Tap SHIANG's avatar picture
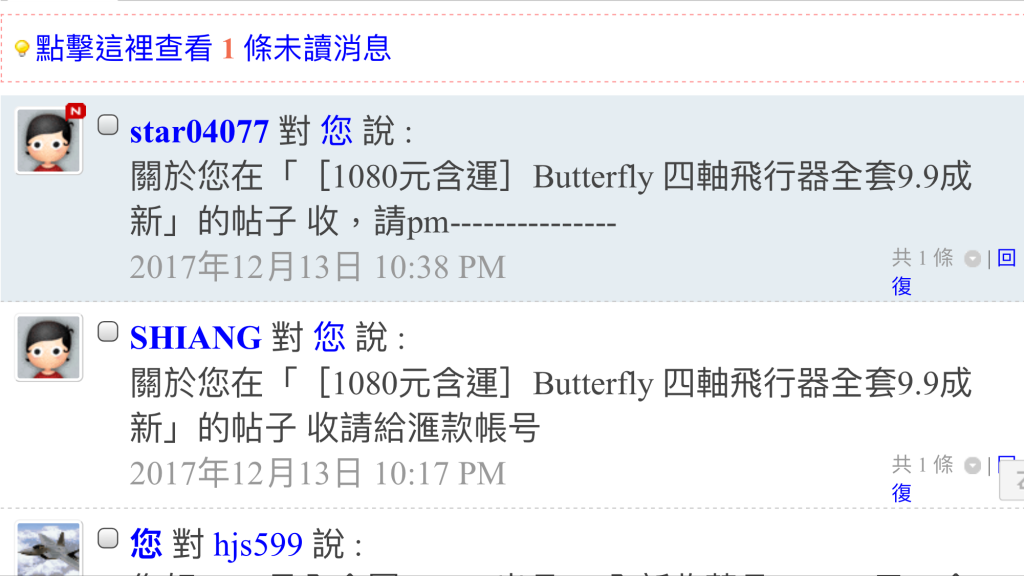The width and height of the screenshot is (1024, 576). [x=47, y=347]
